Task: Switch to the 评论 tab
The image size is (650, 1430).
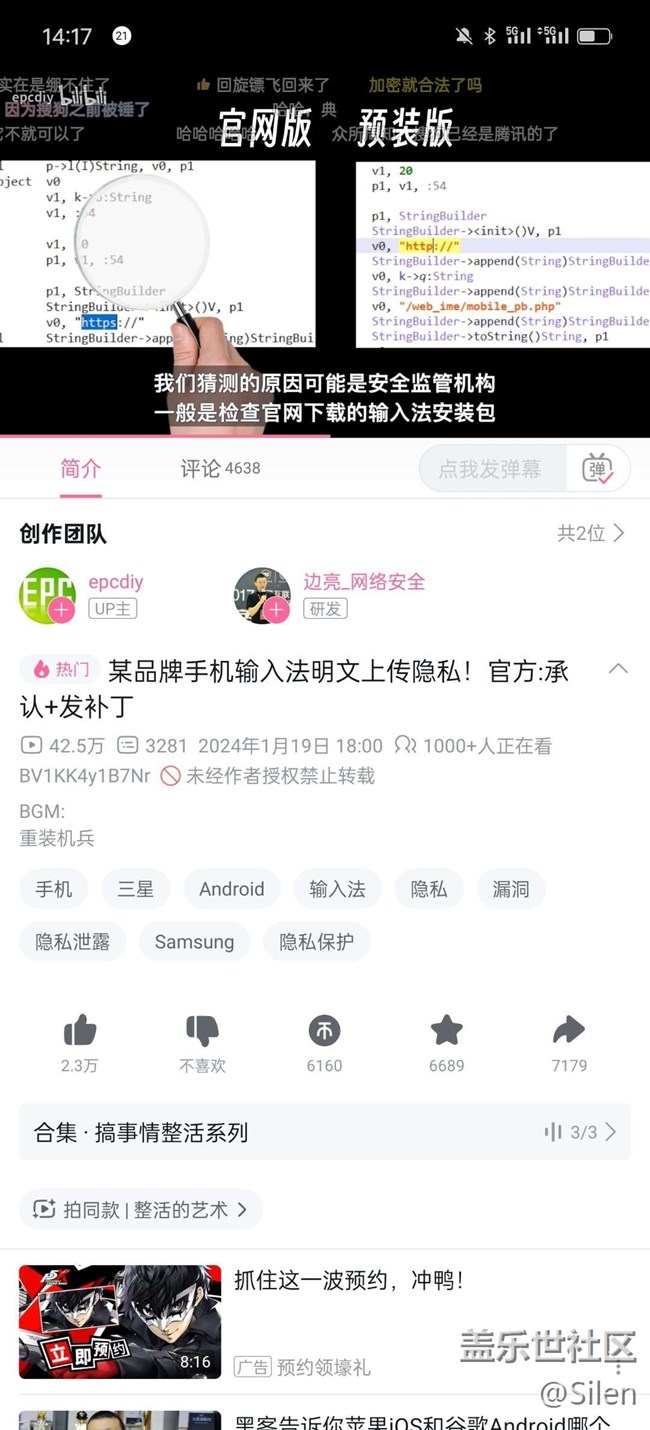Action: pos(220,468)
